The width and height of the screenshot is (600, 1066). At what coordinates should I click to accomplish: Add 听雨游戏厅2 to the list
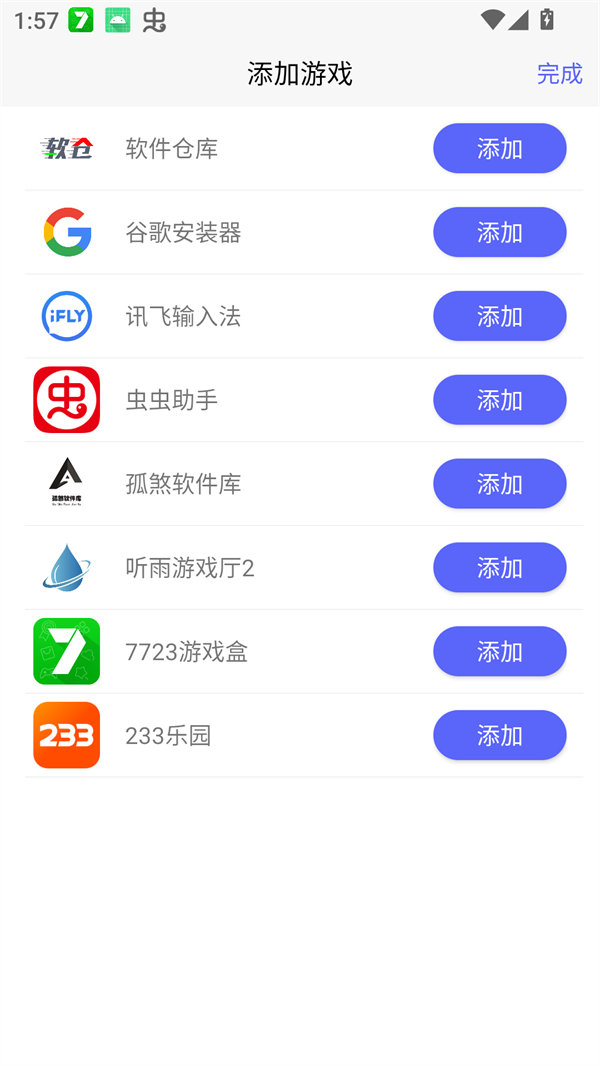(x=499, y=568)
